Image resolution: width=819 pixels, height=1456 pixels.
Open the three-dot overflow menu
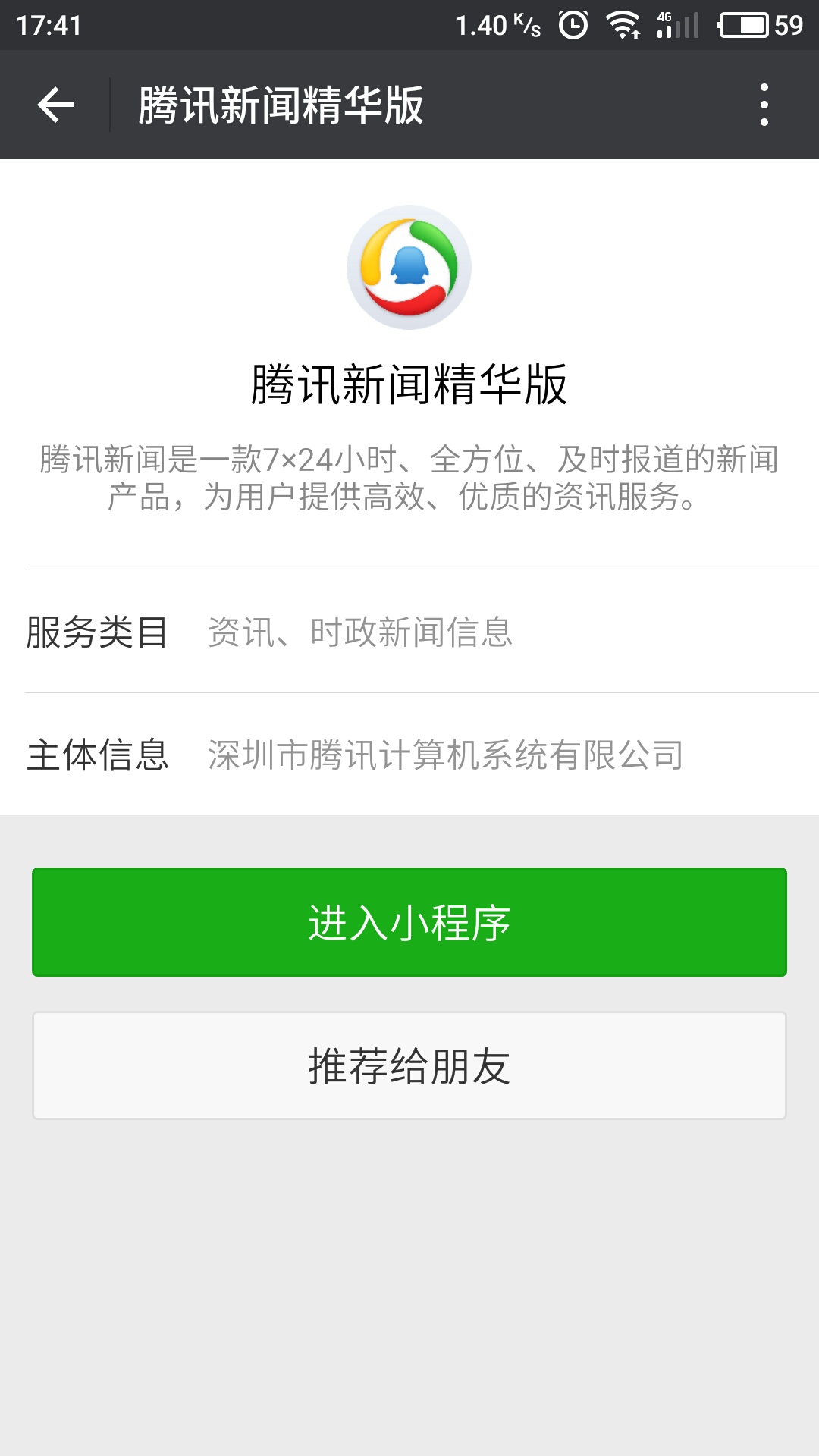764,105
